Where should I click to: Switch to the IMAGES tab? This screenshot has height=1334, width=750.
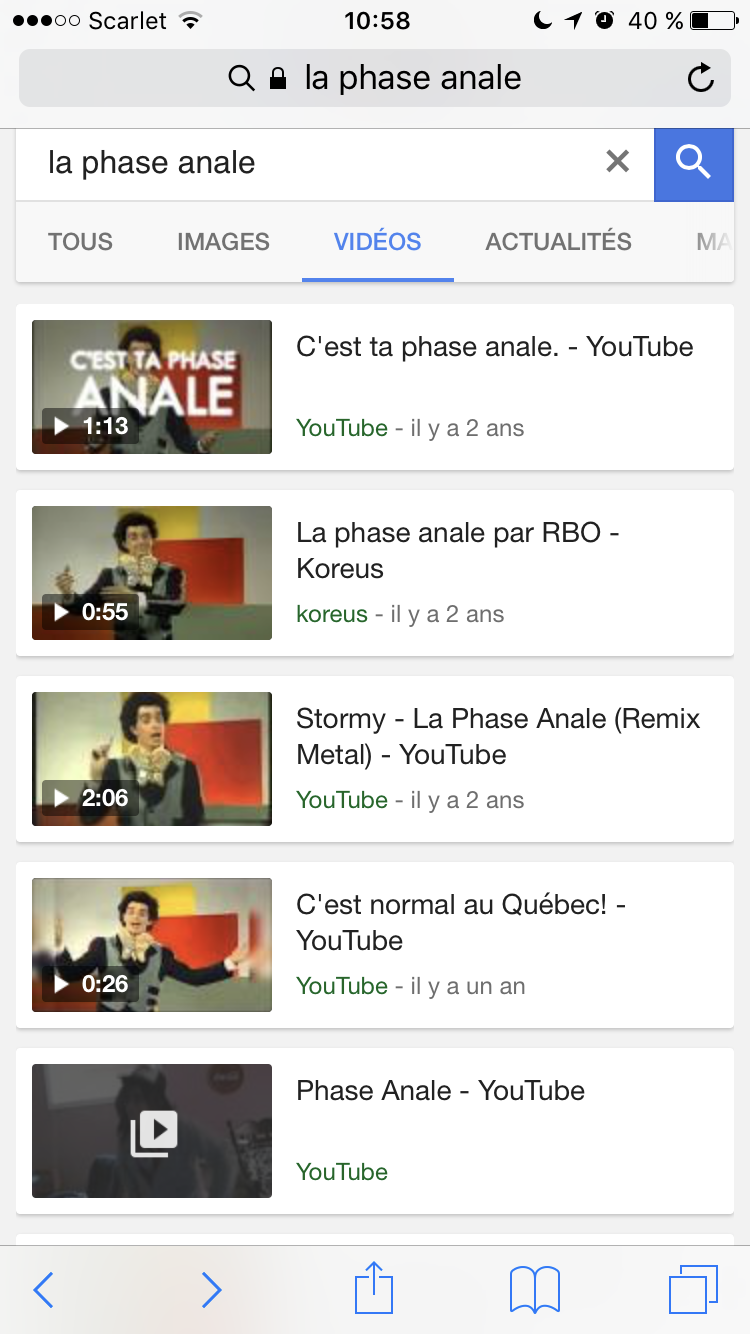(223, 242)
